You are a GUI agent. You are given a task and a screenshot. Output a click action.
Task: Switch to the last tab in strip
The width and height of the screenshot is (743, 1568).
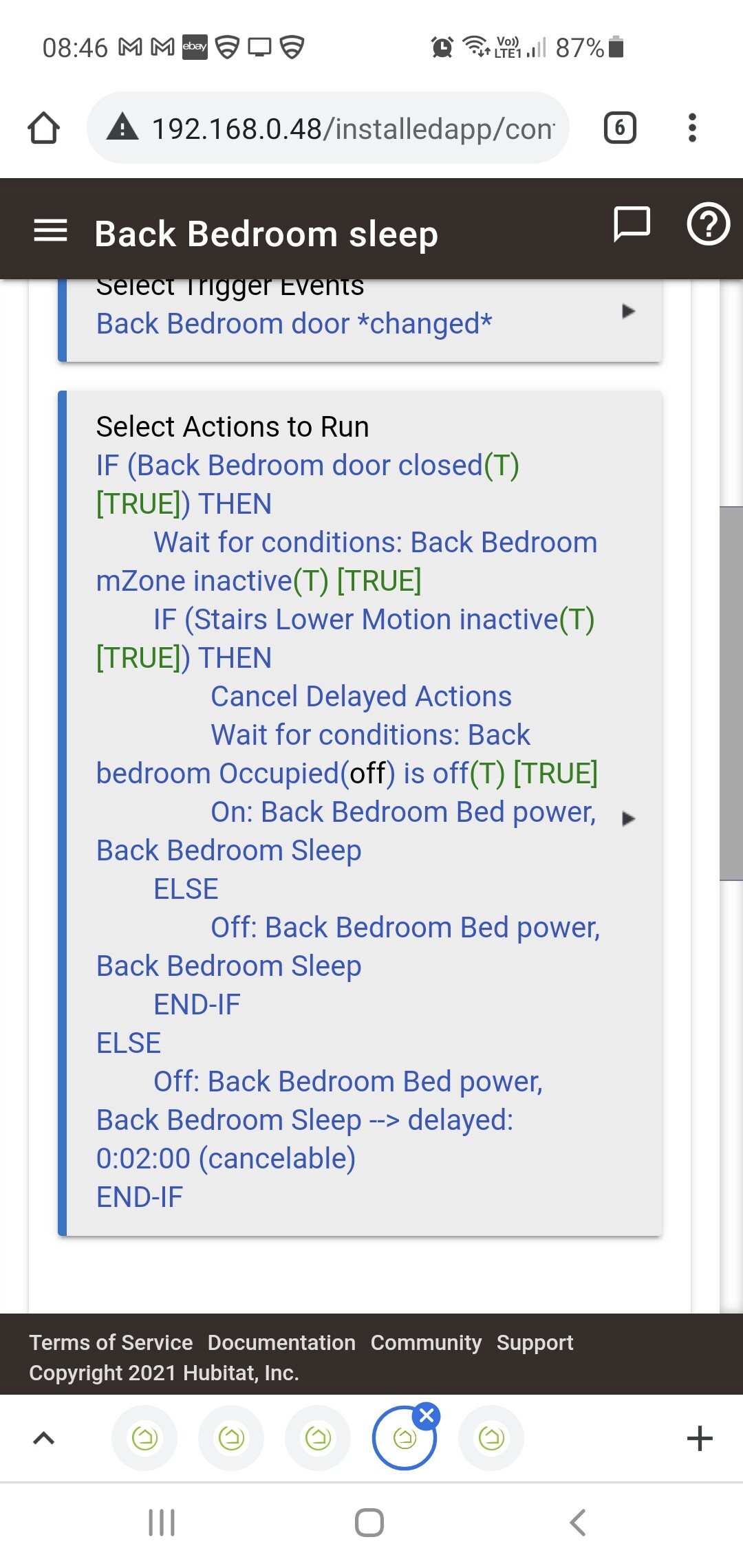click(x=491, y=1438)
